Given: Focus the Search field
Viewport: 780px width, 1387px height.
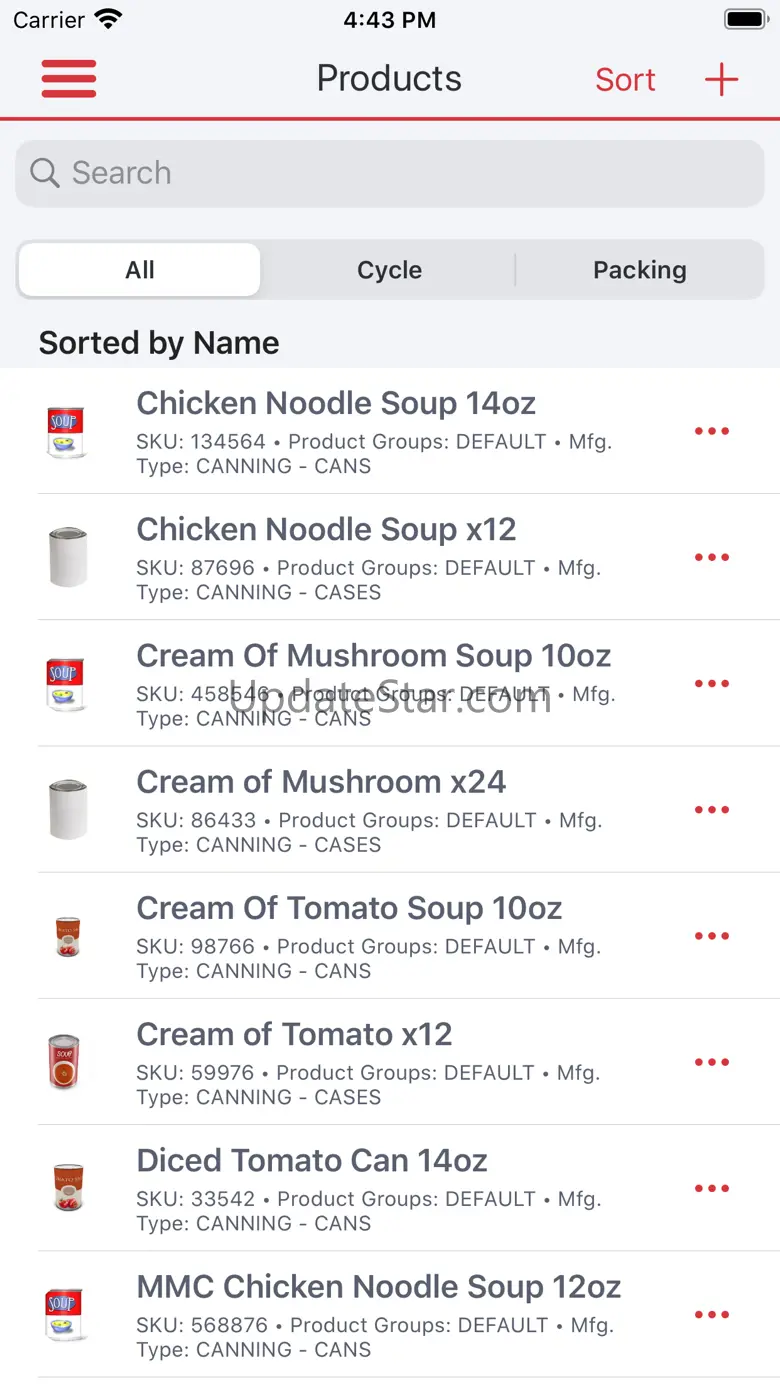Looking at the screenshot, I should [390, 173].
